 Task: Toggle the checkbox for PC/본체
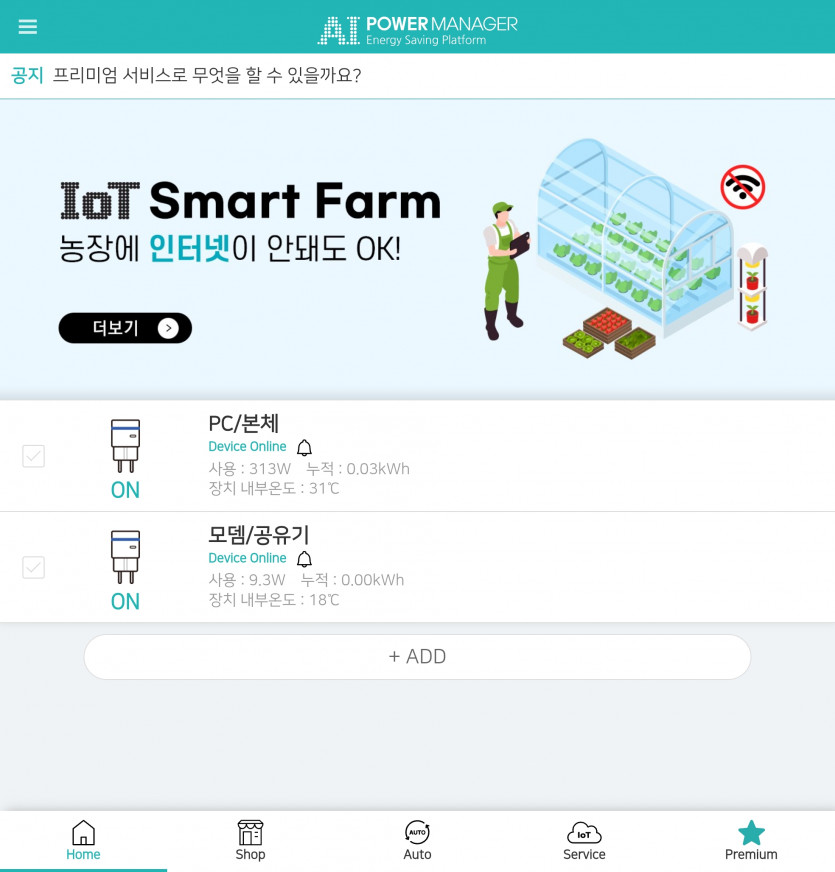pos(33,456)
